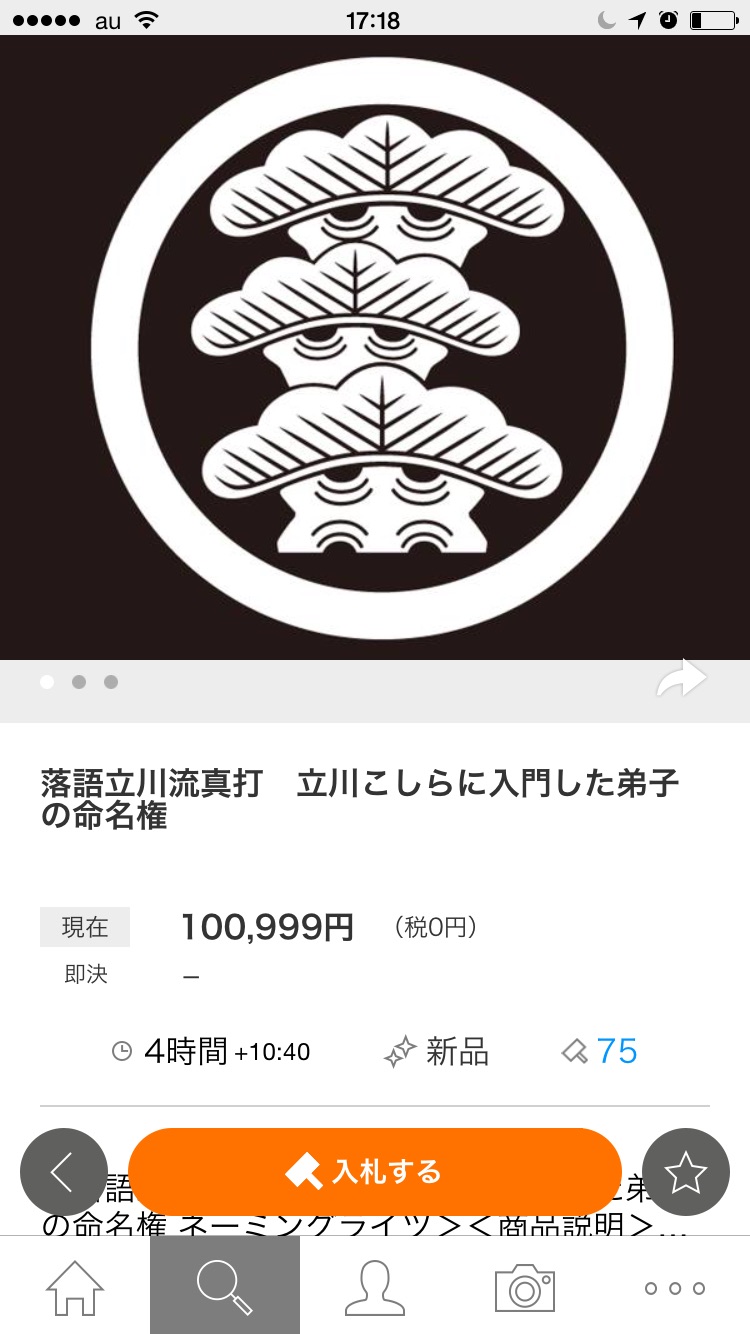This screenshot has height=1334, width=750.
Task: Tap the 100,999円 current price
Action: point(265,927)
